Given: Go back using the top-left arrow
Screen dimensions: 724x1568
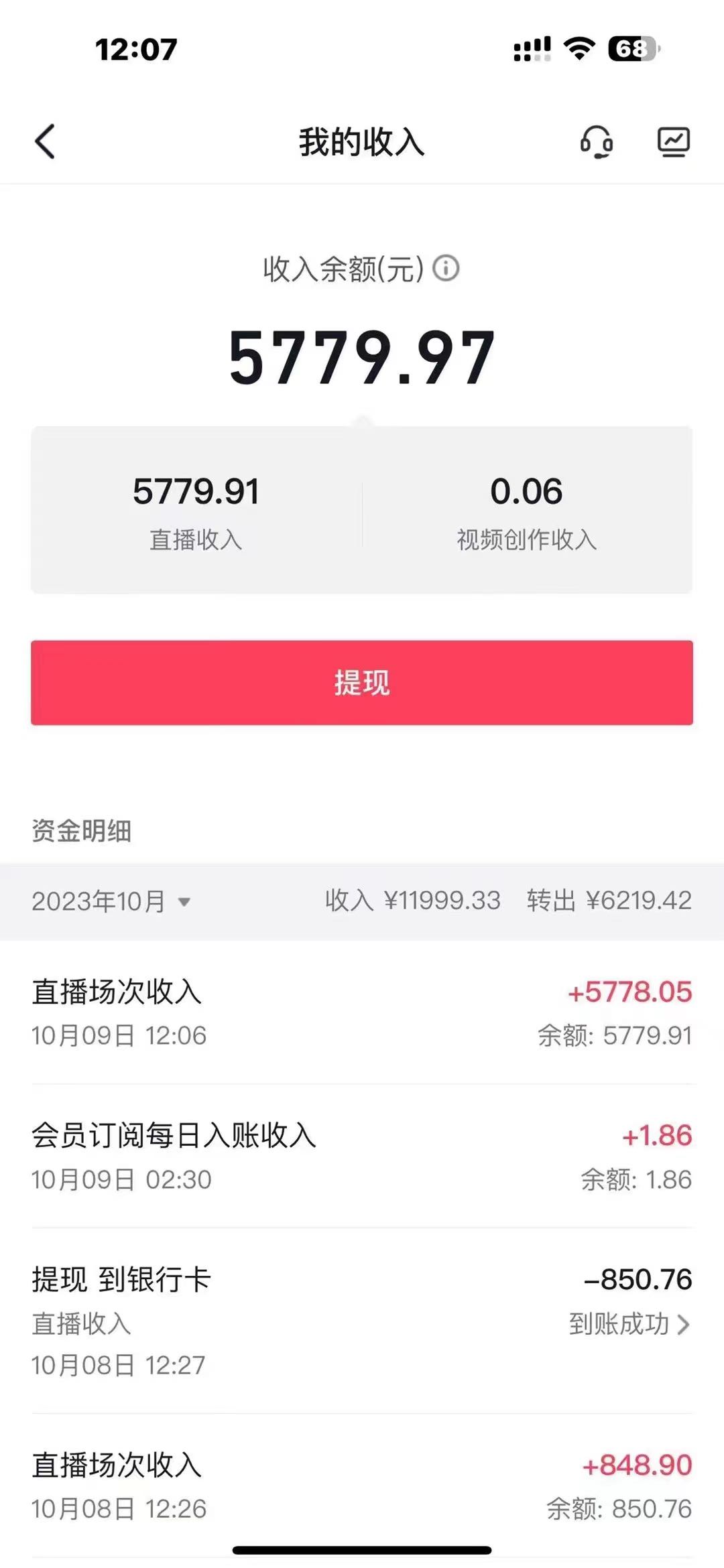Looking at the screenshot, I should pyautogui.click(x=45, y=141).
